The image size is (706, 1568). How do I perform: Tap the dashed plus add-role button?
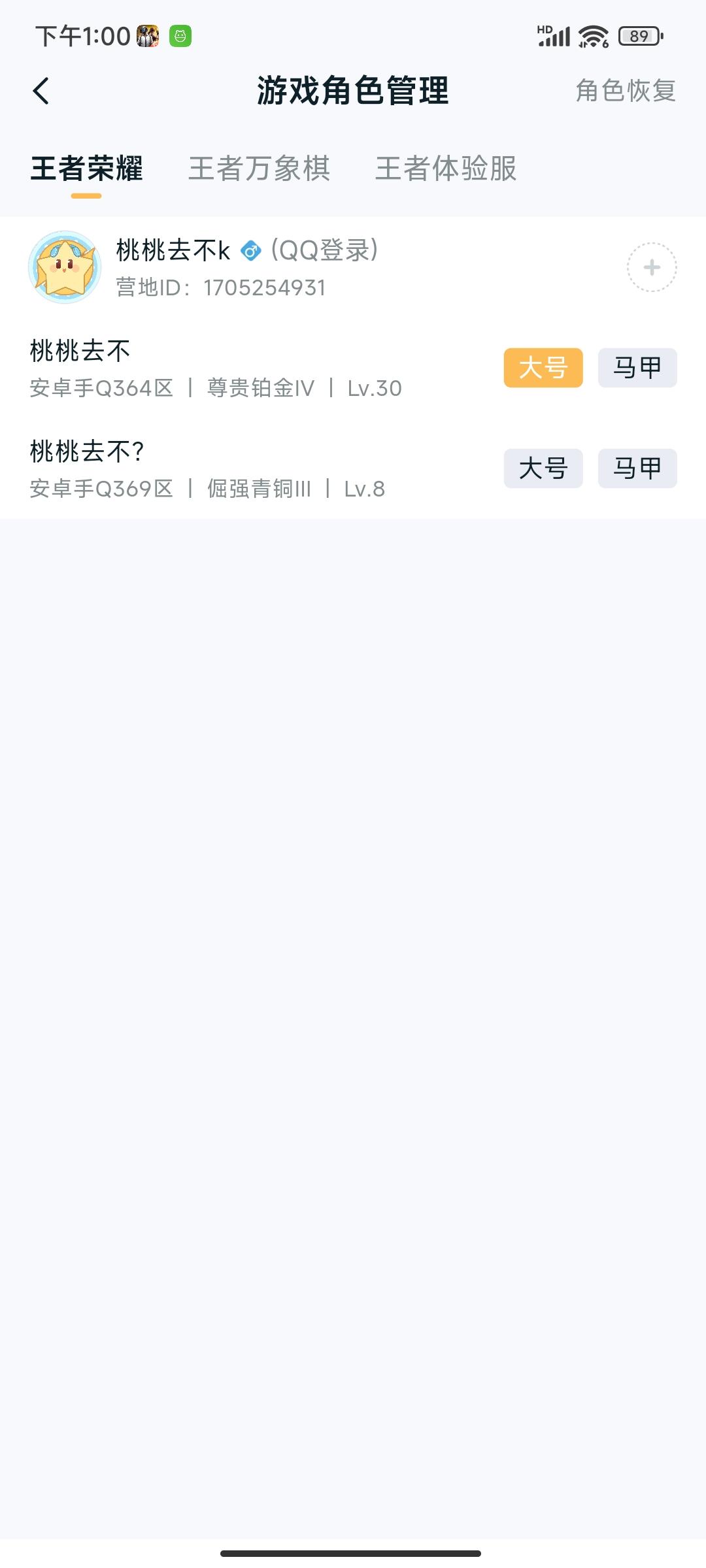(x=651, y=268)
